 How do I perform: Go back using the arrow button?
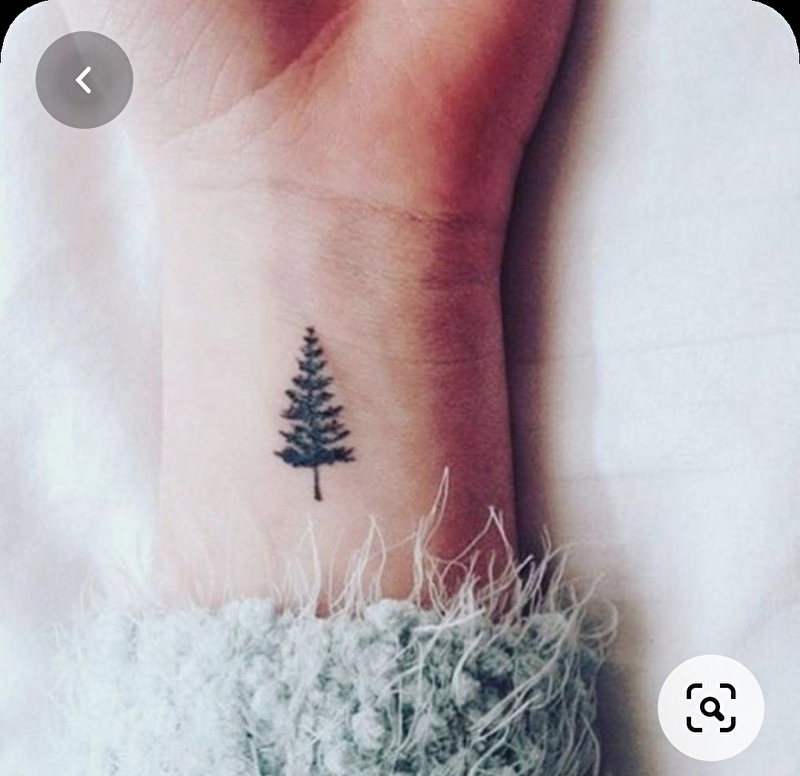(84, 80)
